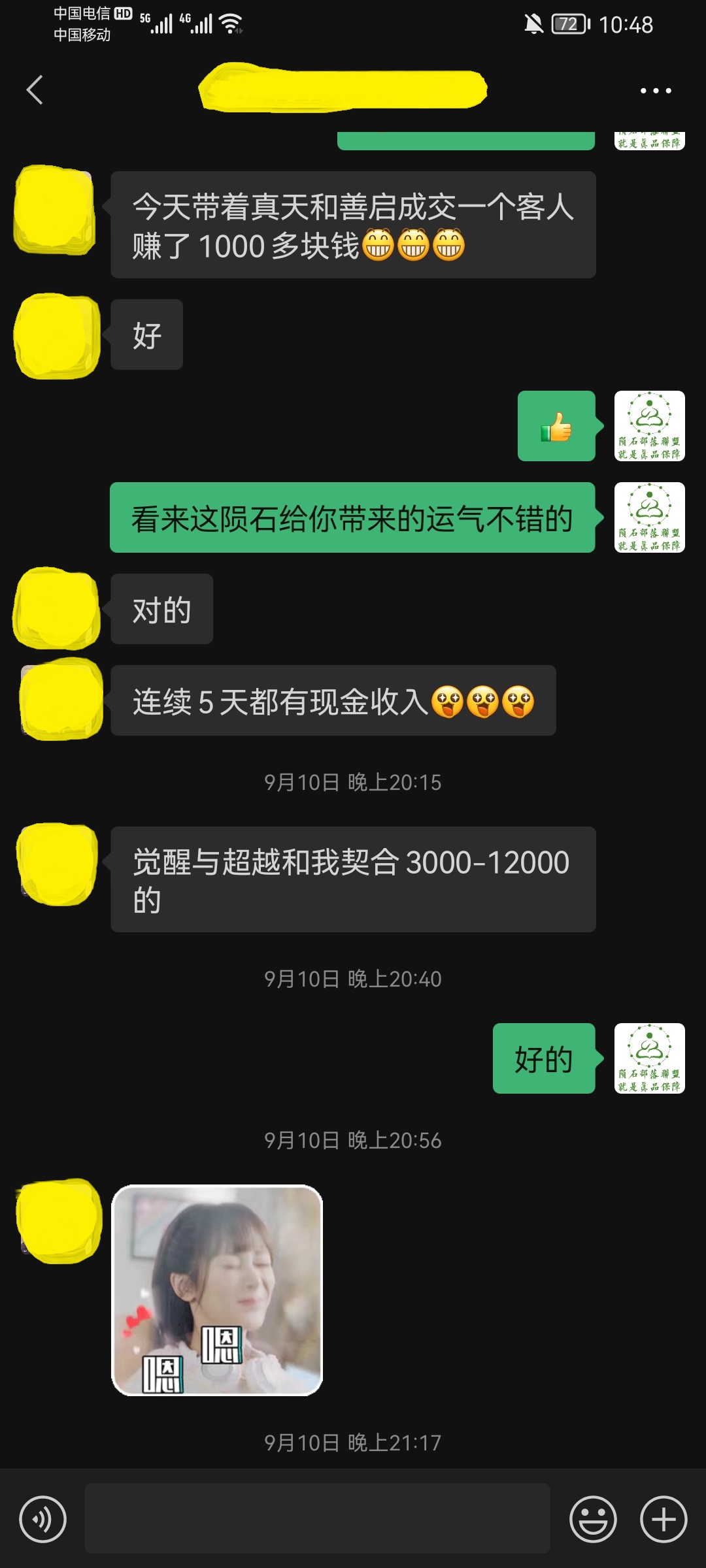Go back to the chat list

[35, 90]
